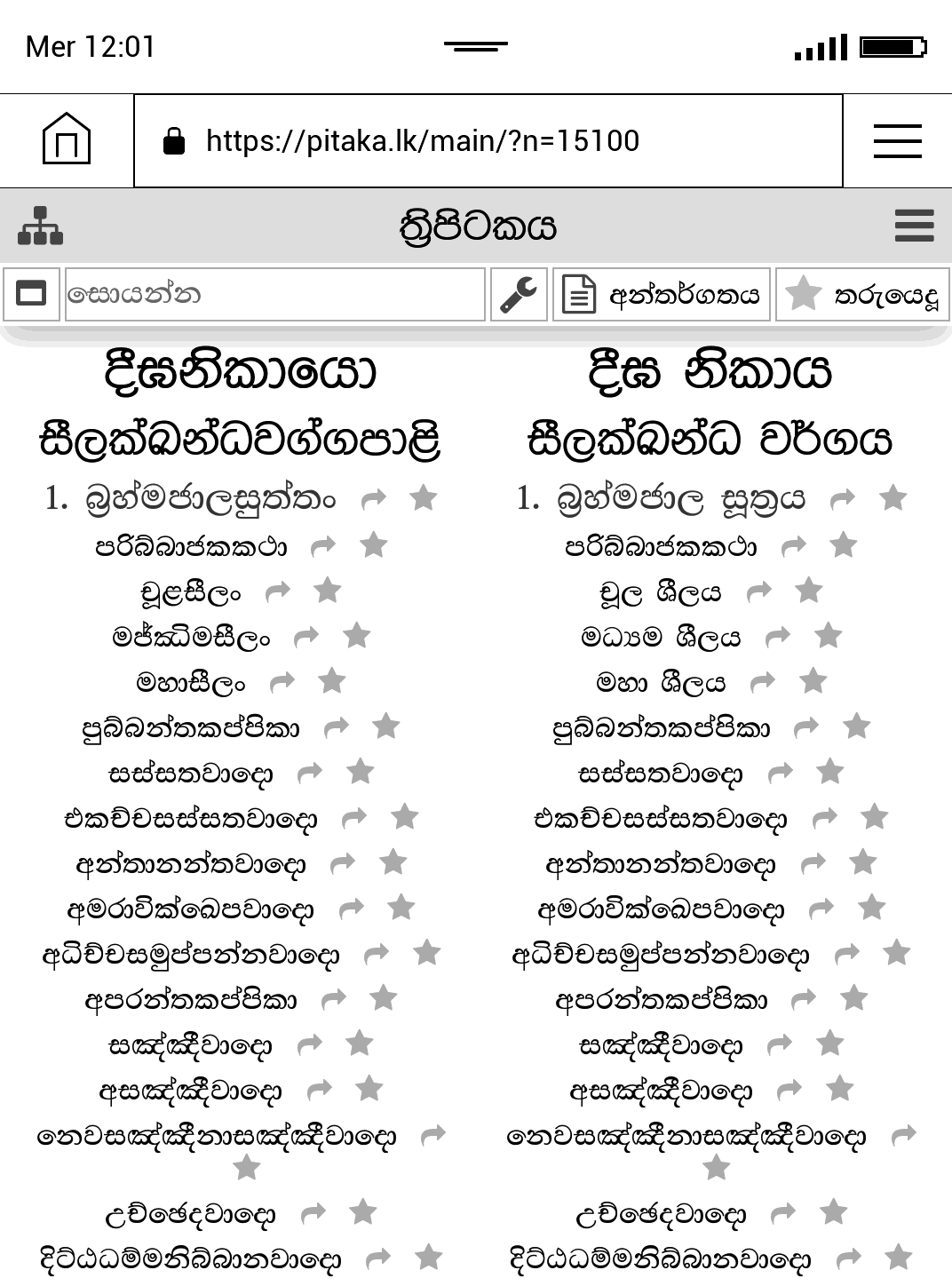Open the ත්‍රිපිටකය site menu
This screenshot has width=952, height=1286.
tap(914, 226)
